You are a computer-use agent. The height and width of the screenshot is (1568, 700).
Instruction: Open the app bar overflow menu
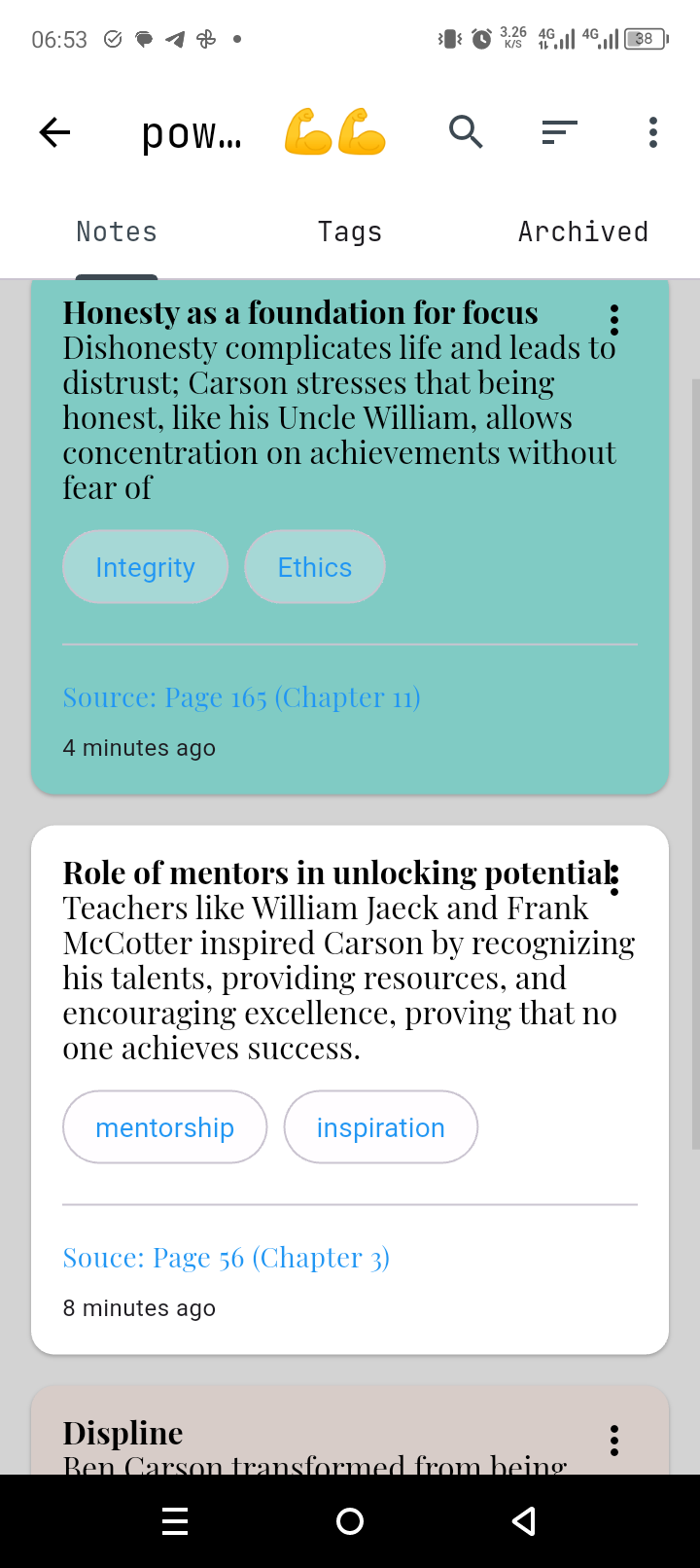click(652, 132)
